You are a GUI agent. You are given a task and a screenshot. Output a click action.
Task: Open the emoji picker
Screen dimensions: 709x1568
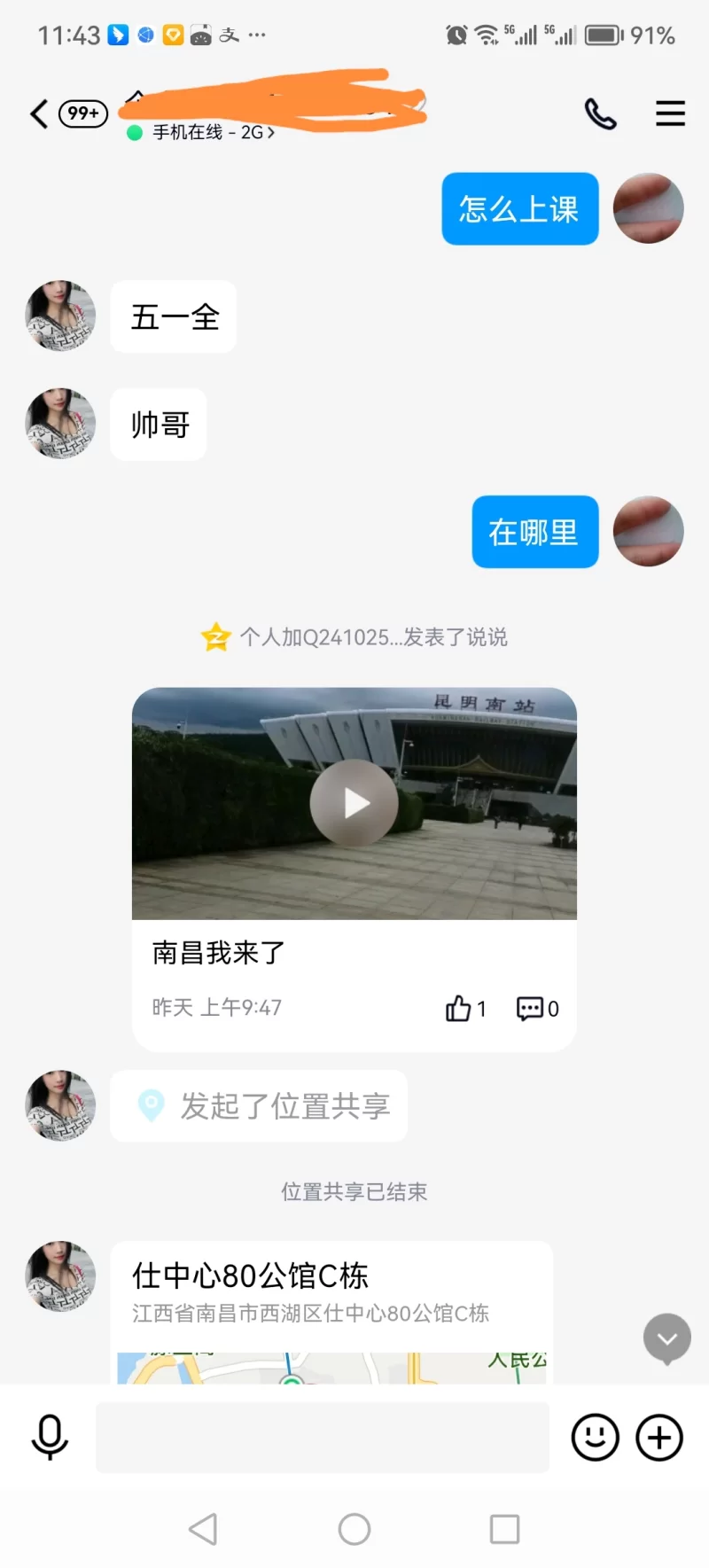(595, 1437)
